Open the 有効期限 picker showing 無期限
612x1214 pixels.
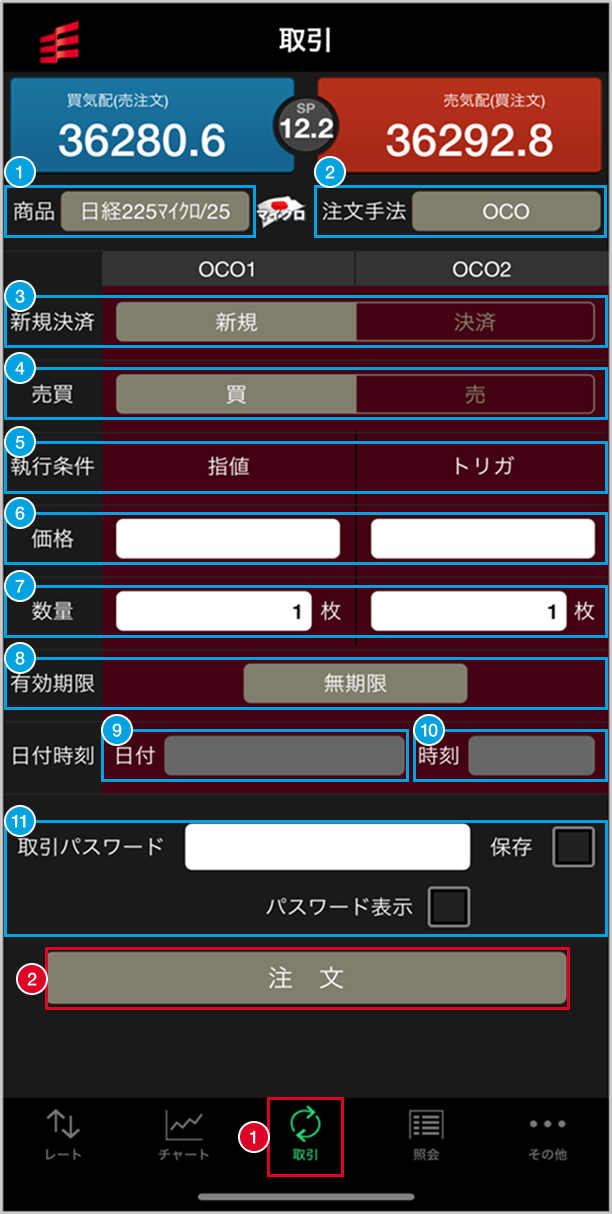[x=355, y=684]
